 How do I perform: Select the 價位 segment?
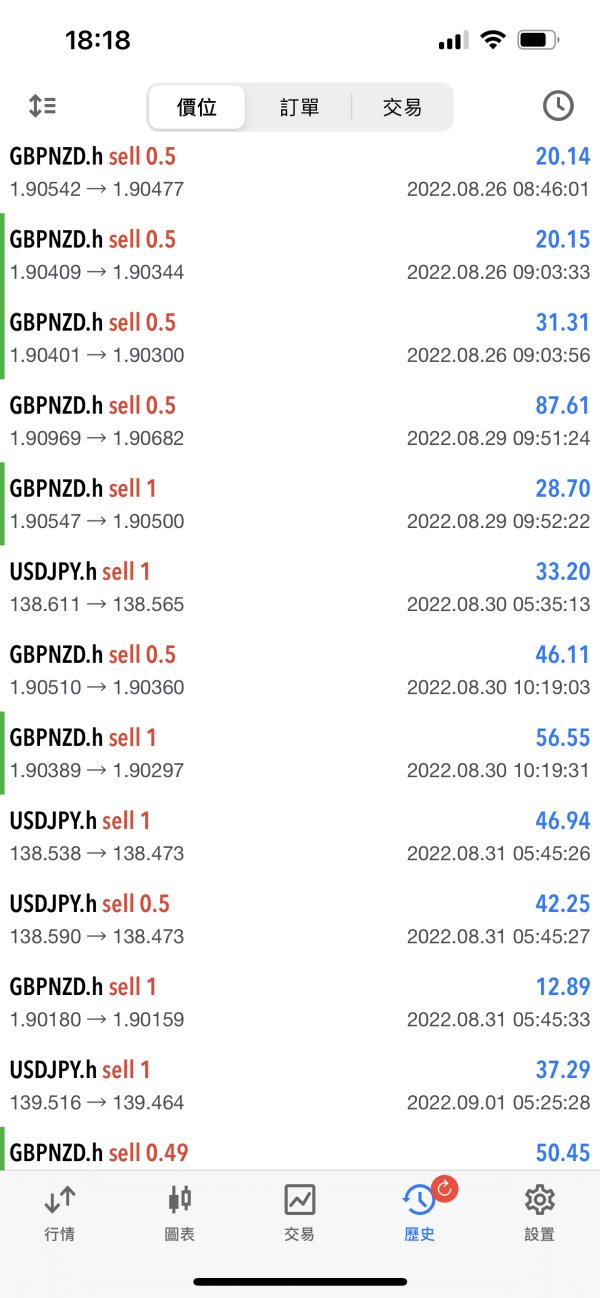197,107
